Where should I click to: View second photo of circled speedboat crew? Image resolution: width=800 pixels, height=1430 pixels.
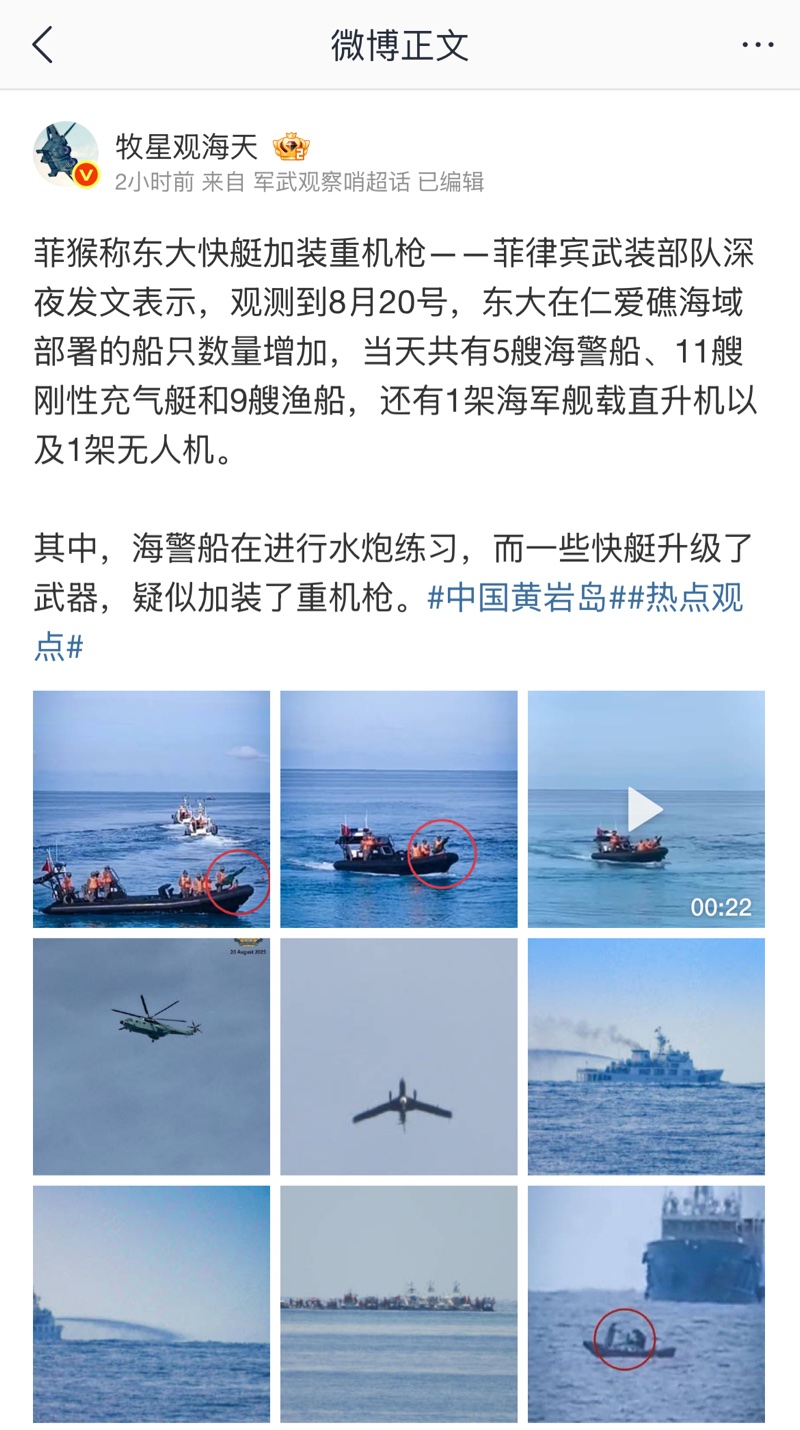pos(399,809)
